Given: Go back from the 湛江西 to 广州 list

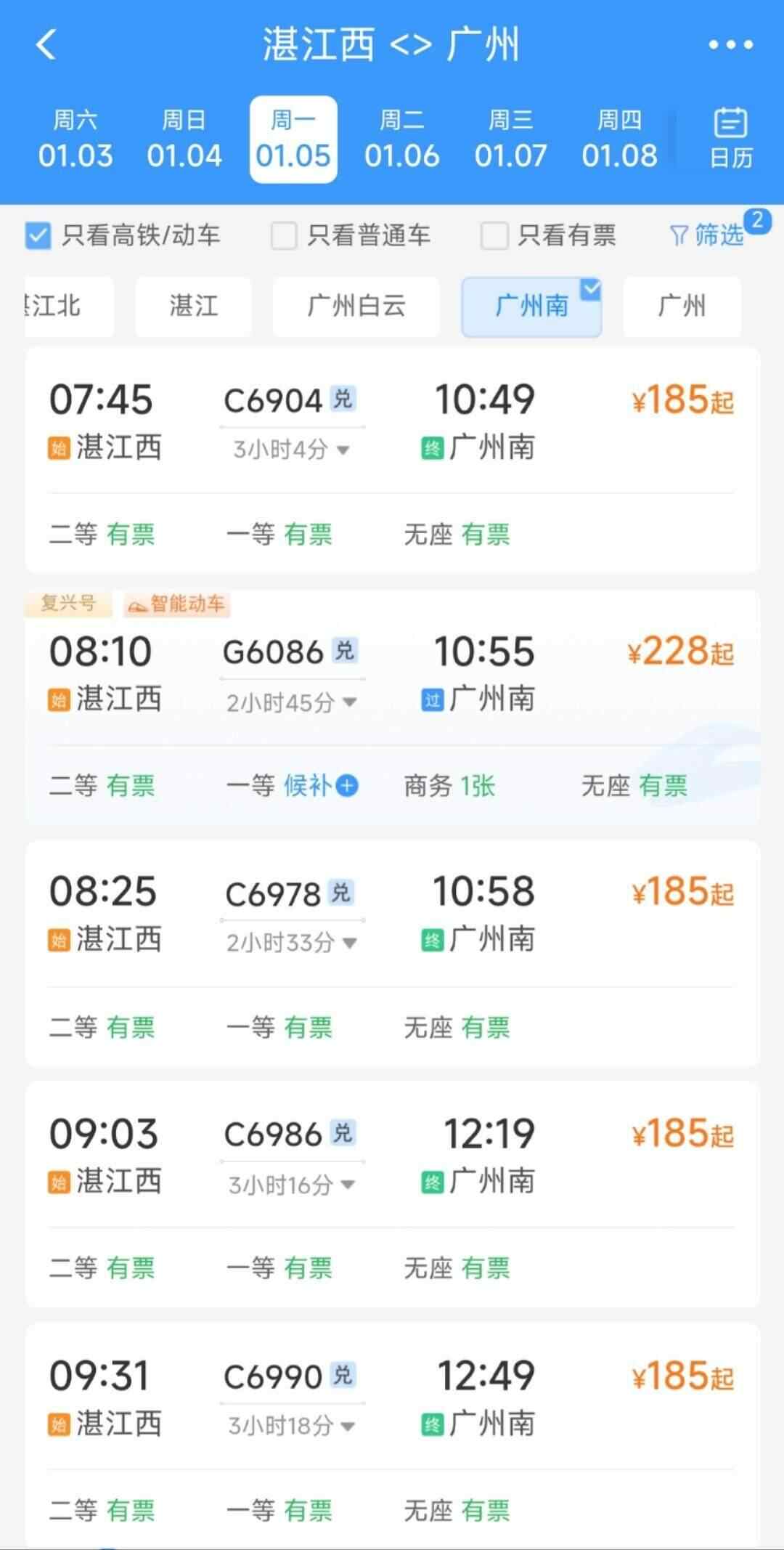Looking at the screenshot, I should pyautogui.click(x=46, y=44).
